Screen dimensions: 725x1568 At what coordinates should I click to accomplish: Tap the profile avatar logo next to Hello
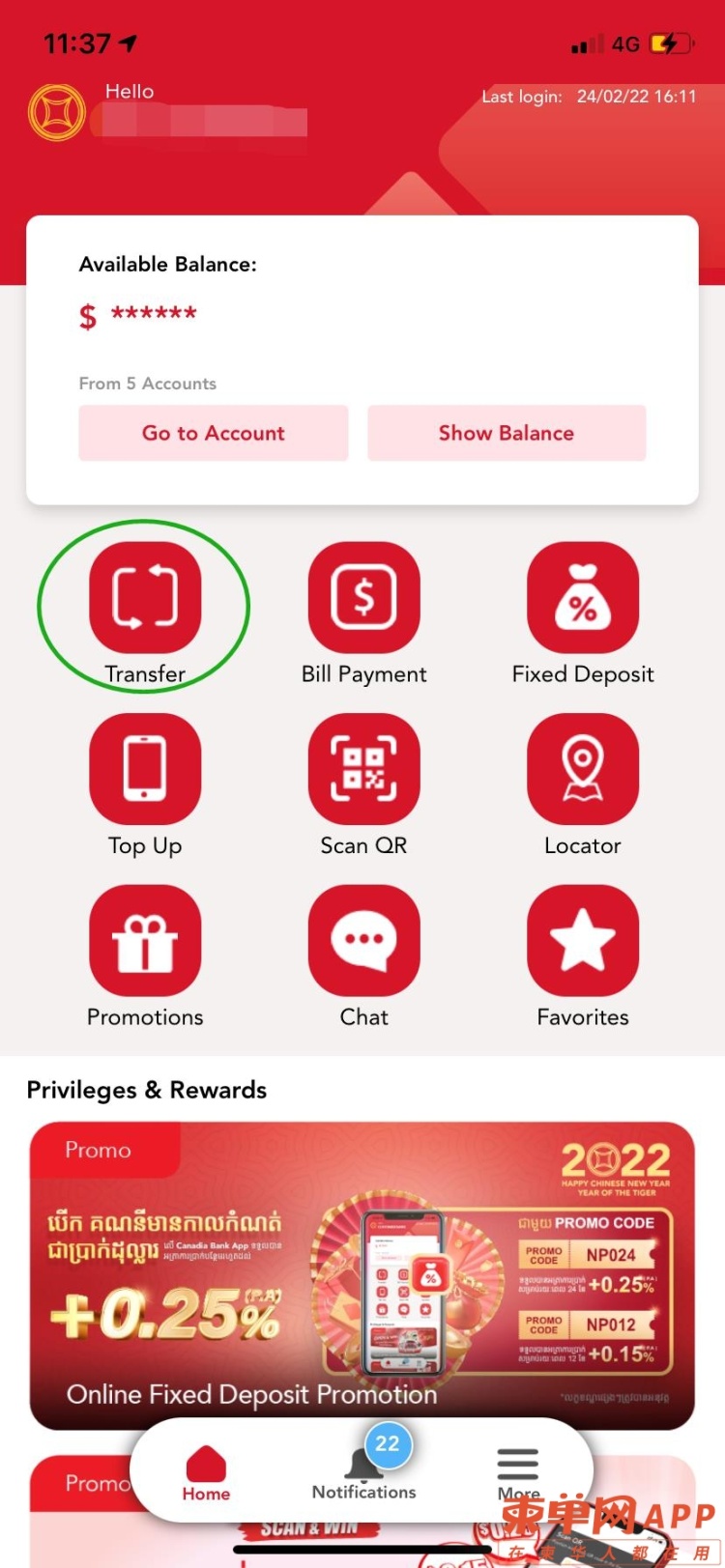pyautogui.click(x=57, y=113)
